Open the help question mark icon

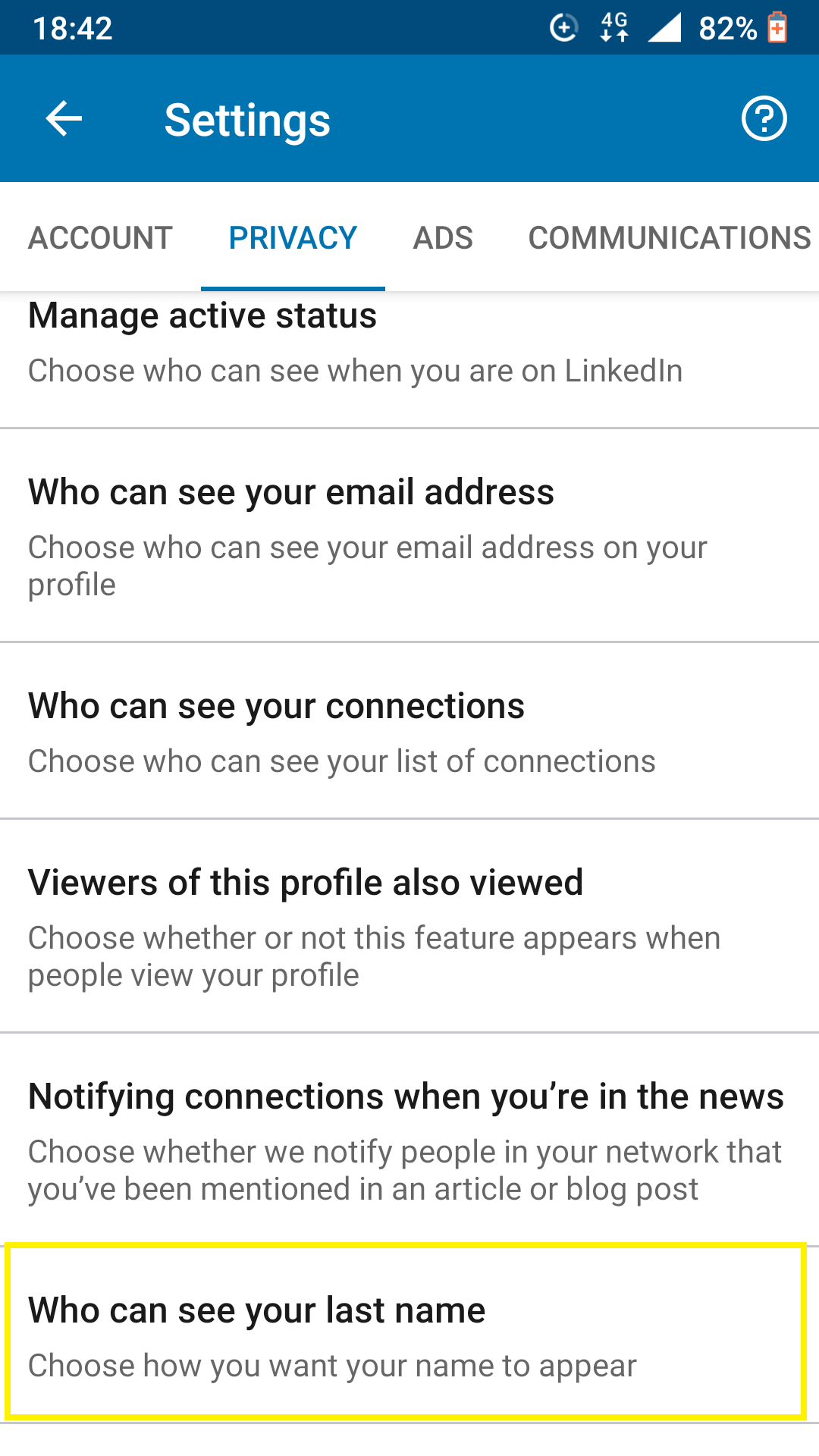point(764,118)
